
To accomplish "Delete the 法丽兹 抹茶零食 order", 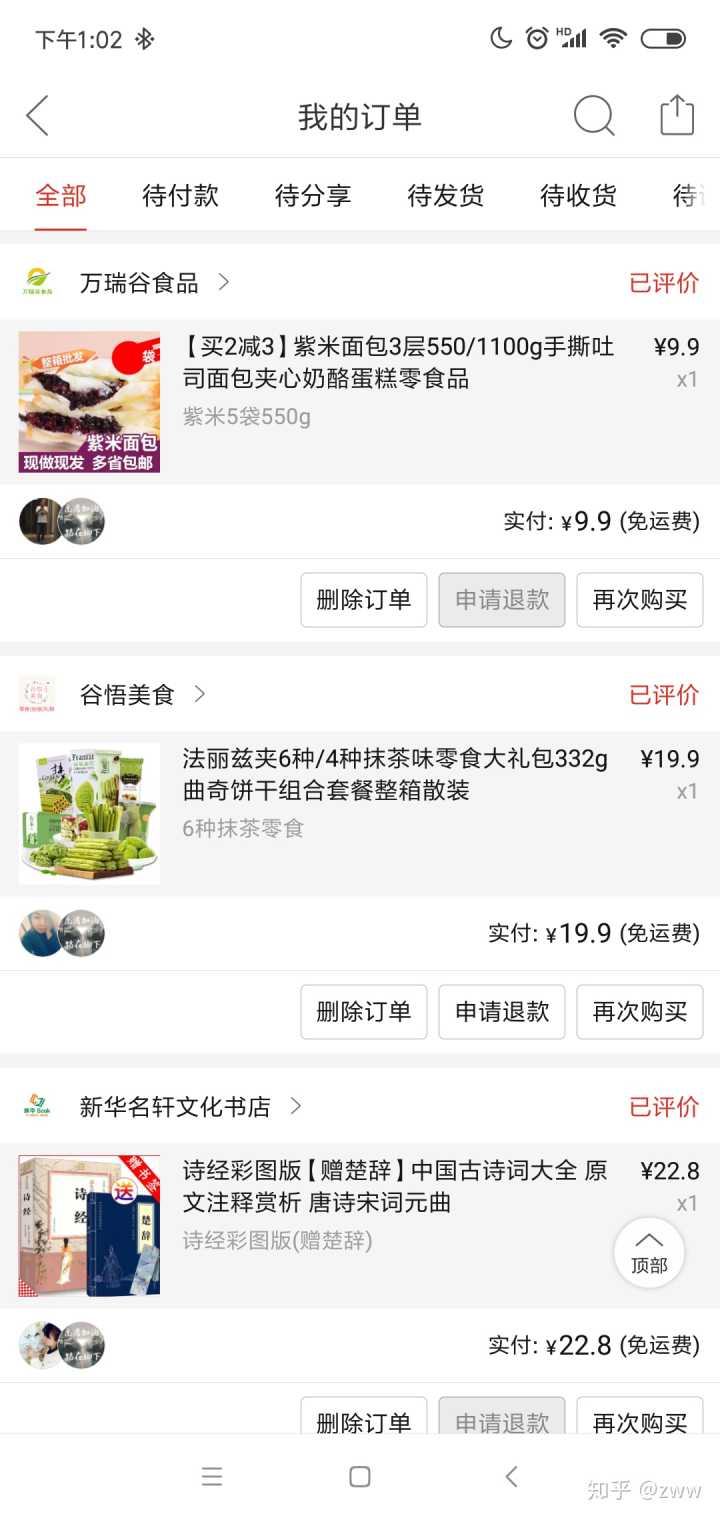I will (x=364, y=1012).
